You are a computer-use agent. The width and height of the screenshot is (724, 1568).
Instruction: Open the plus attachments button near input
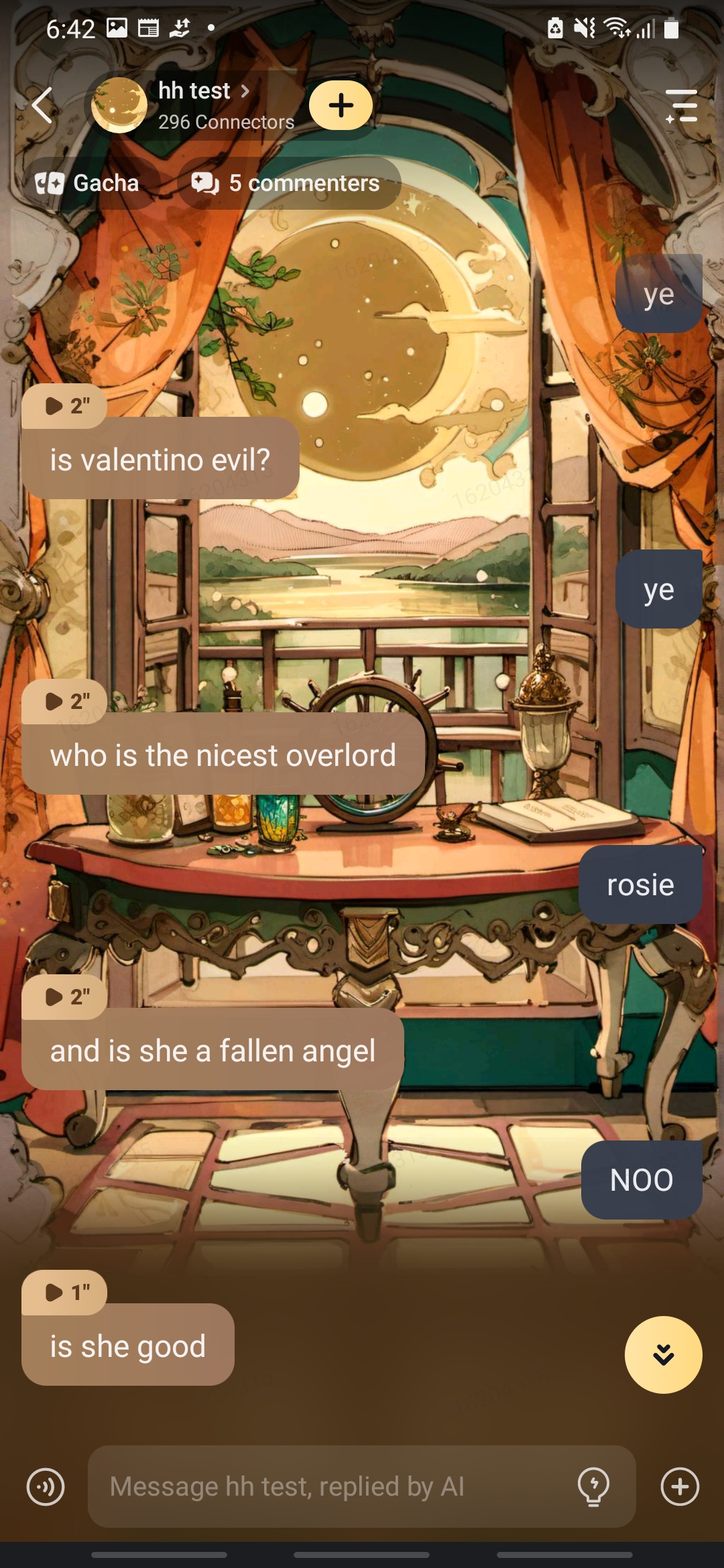tap(680, 1487)
